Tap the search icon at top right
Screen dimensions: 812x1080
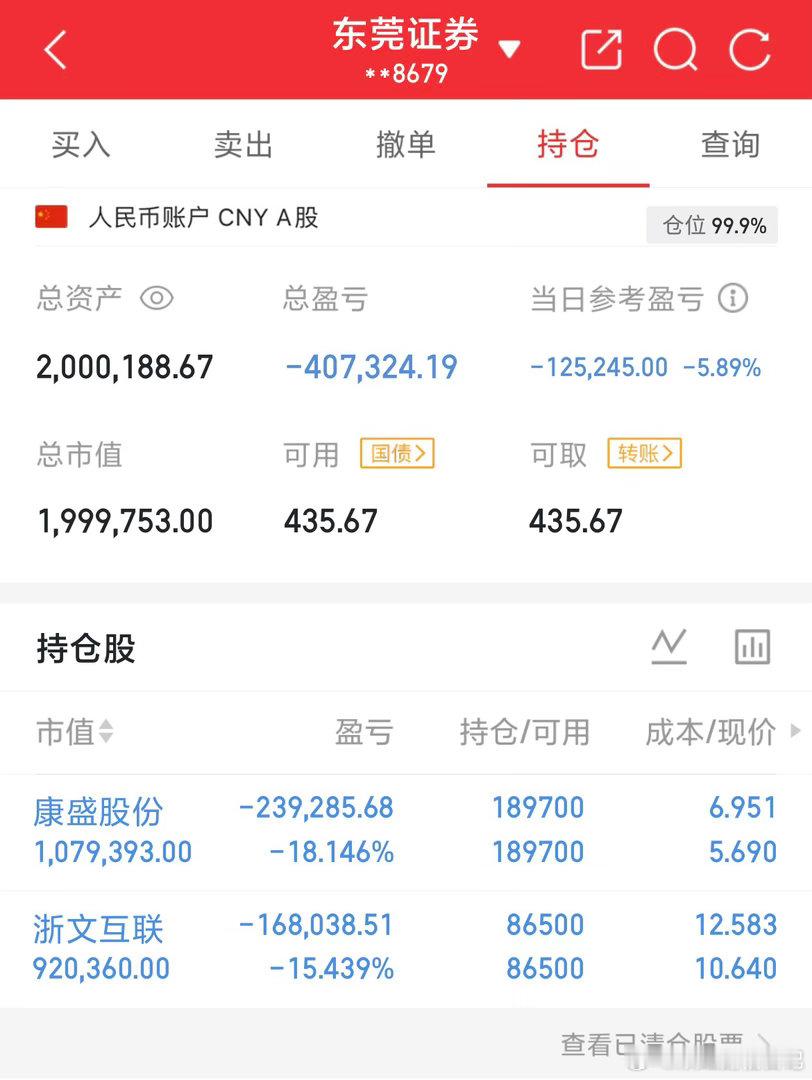(675, 49)
